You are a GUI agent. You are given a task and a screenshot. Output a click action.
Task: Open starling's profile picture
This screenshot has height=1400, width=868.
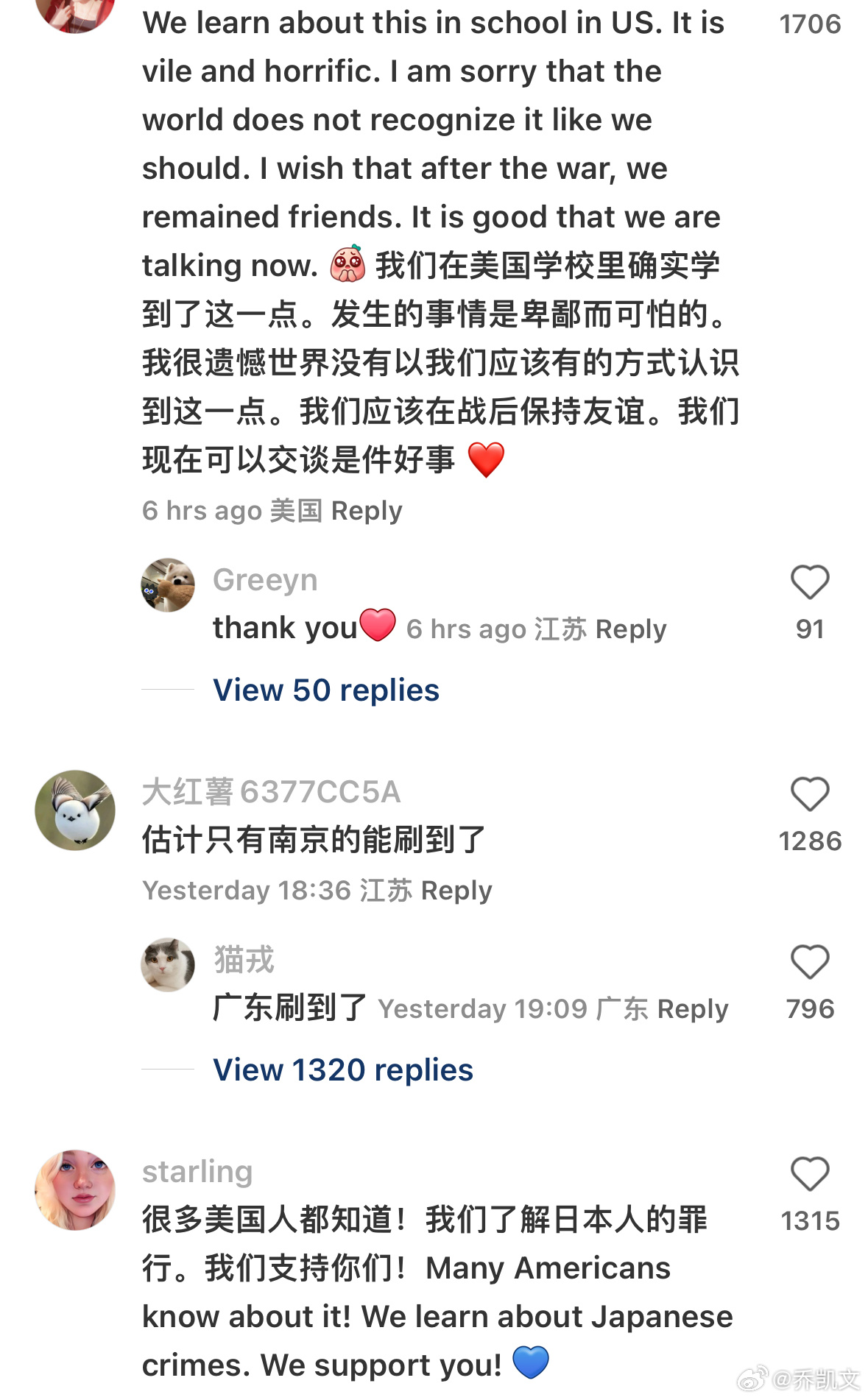point(75,1189)
